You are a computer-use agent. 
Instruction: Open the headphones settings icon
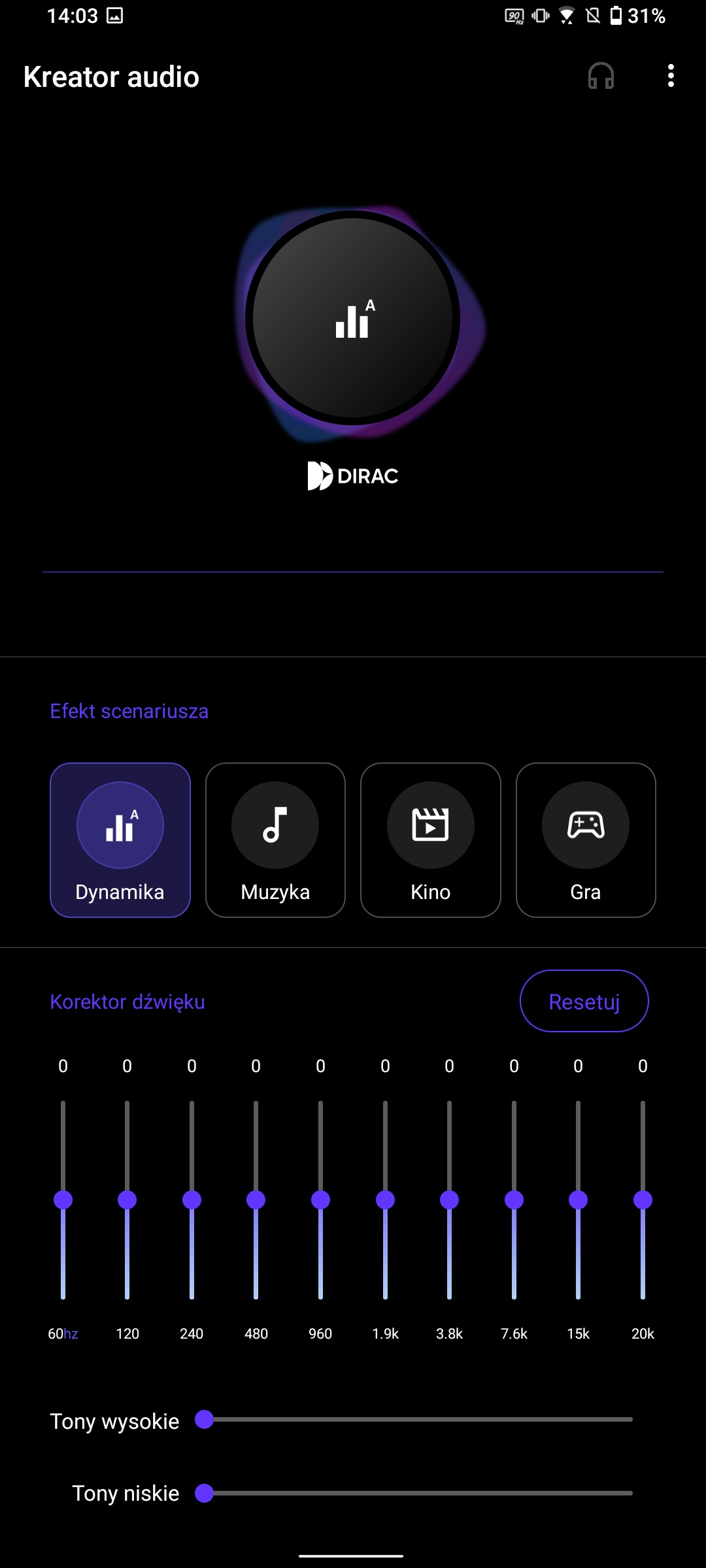[601, 76]
